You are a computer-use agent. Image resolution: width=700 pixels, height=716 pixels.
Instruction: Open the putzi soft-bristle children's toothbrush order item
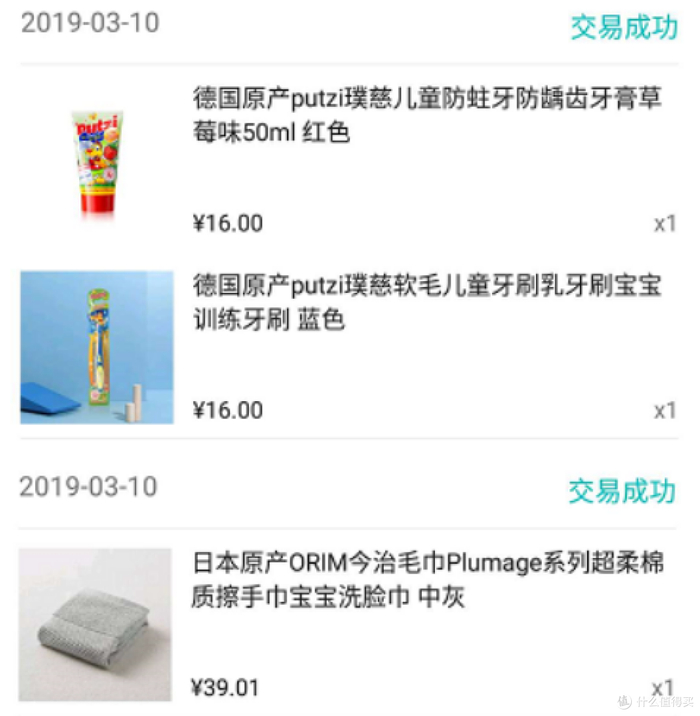[x=426, y=303]
